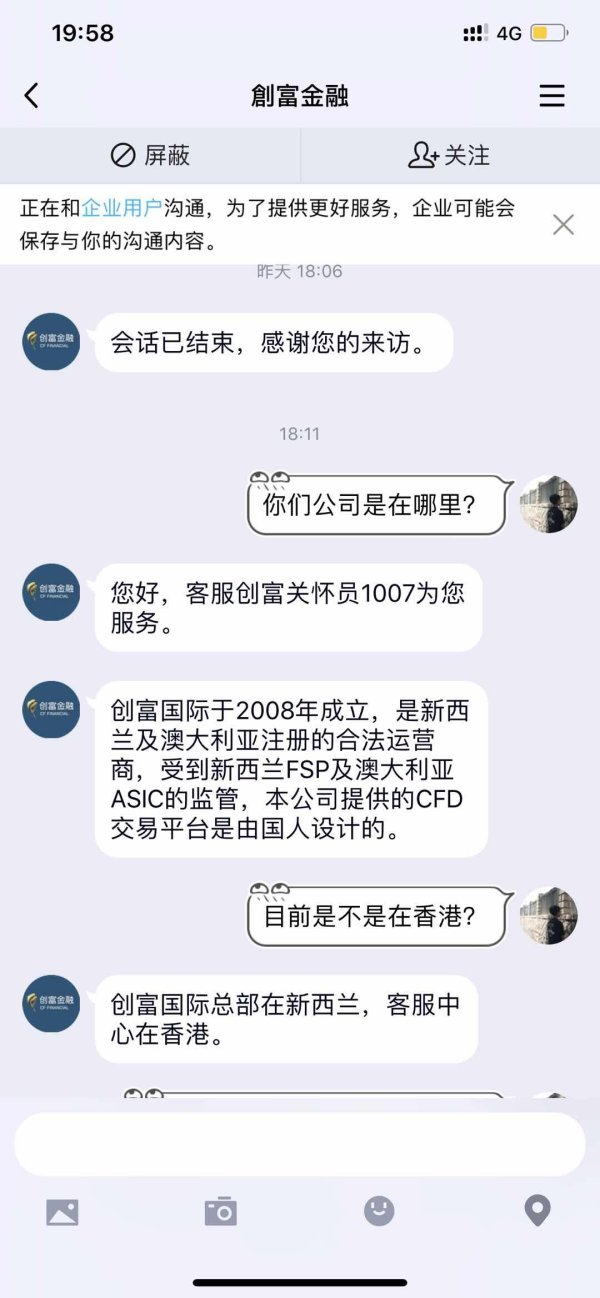Tap the message input field
The width and height of the screenshot is (600, 1298).
(x=299, y=1144)
